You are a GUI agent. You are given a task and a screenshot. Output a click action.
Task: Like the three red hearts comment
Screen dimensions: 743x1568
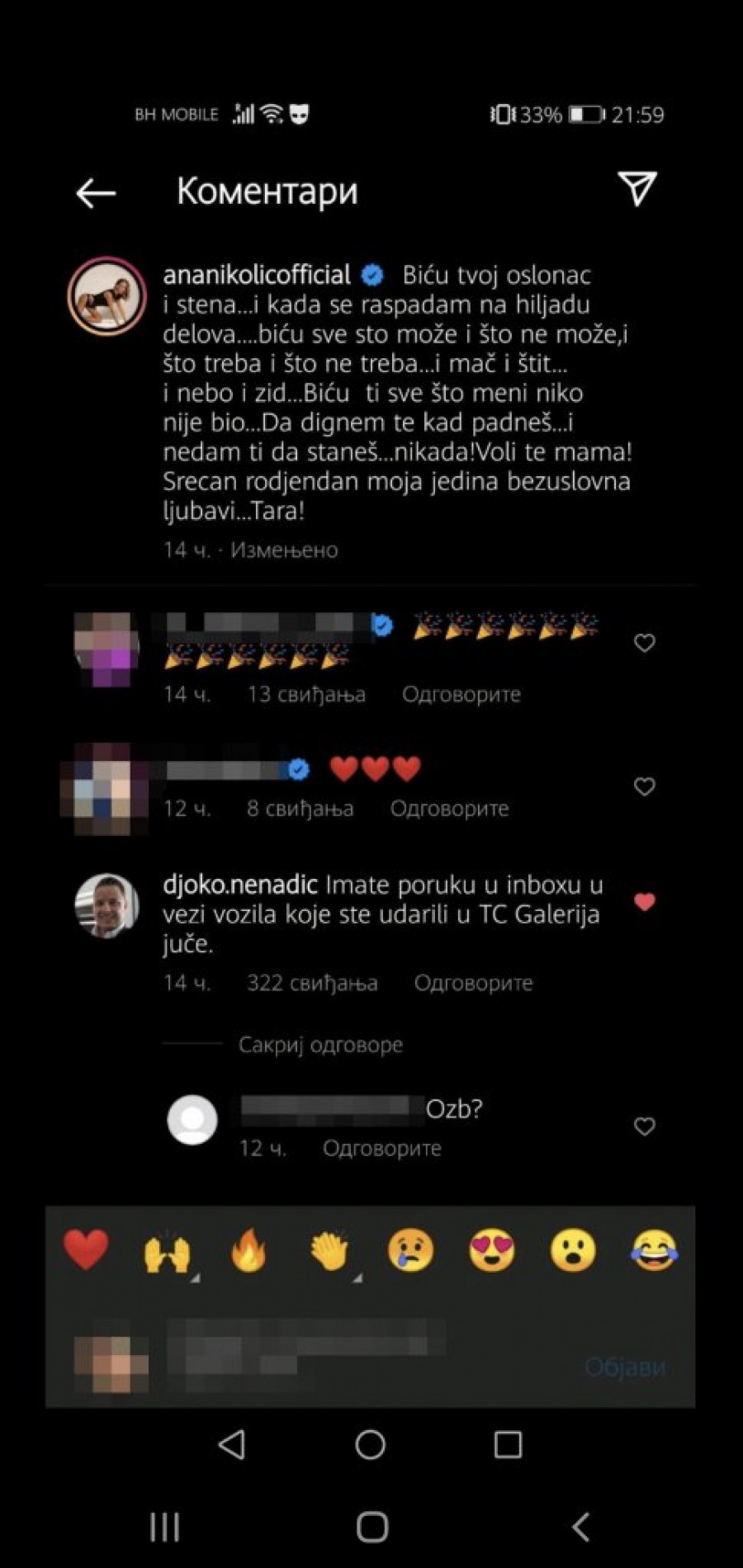click(644, 786)
